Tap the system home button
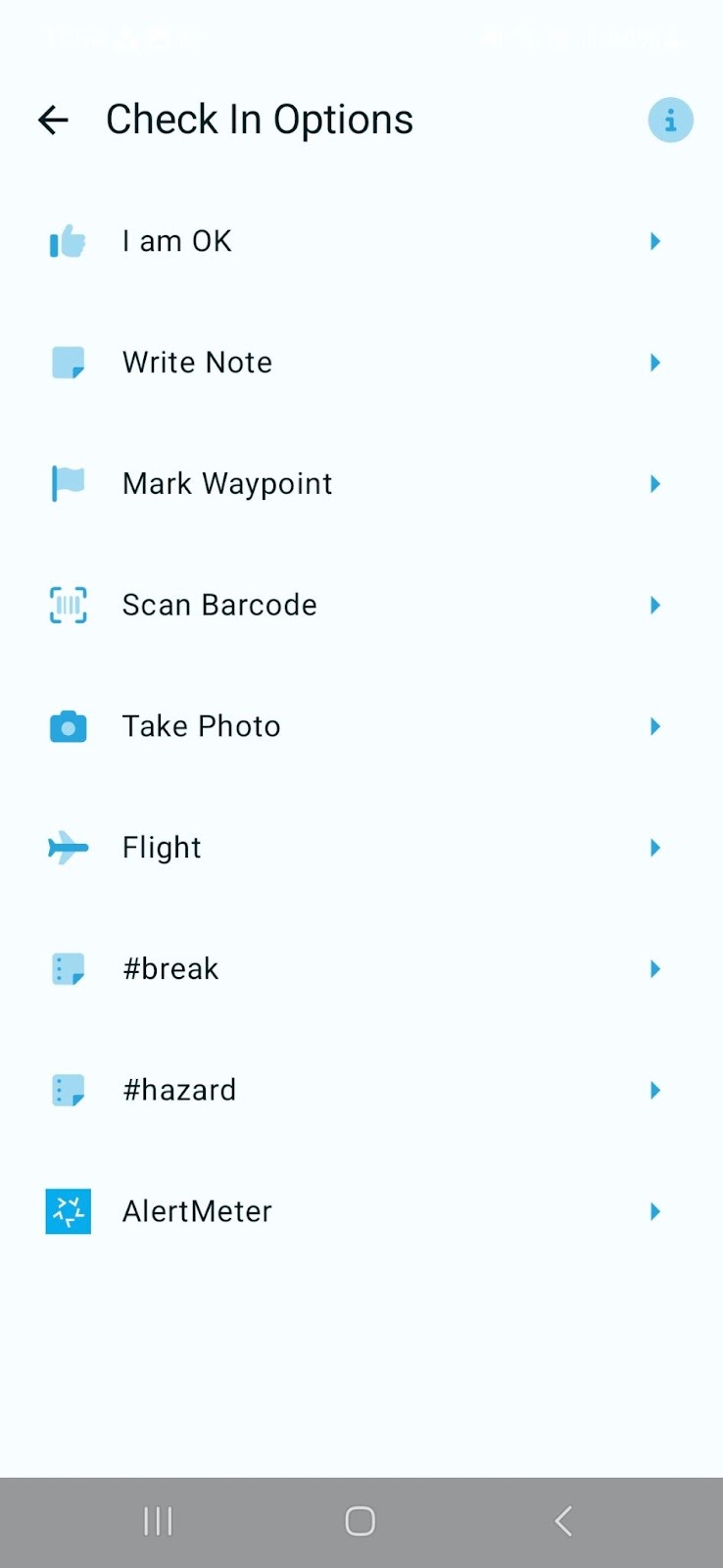The image size is (723, 1568). (x=361, y=1521)
